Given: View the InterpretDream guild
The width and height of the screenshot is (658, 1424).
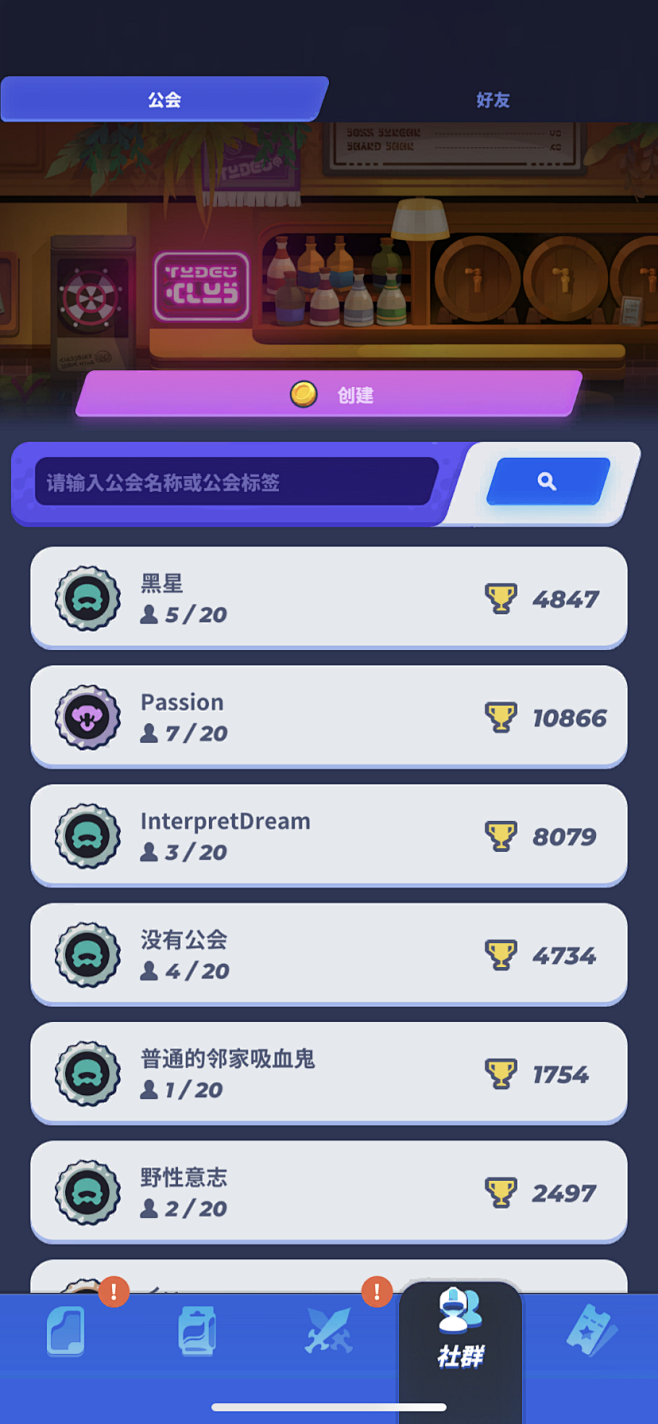Looking at the screenshot, I should [329, 836].
